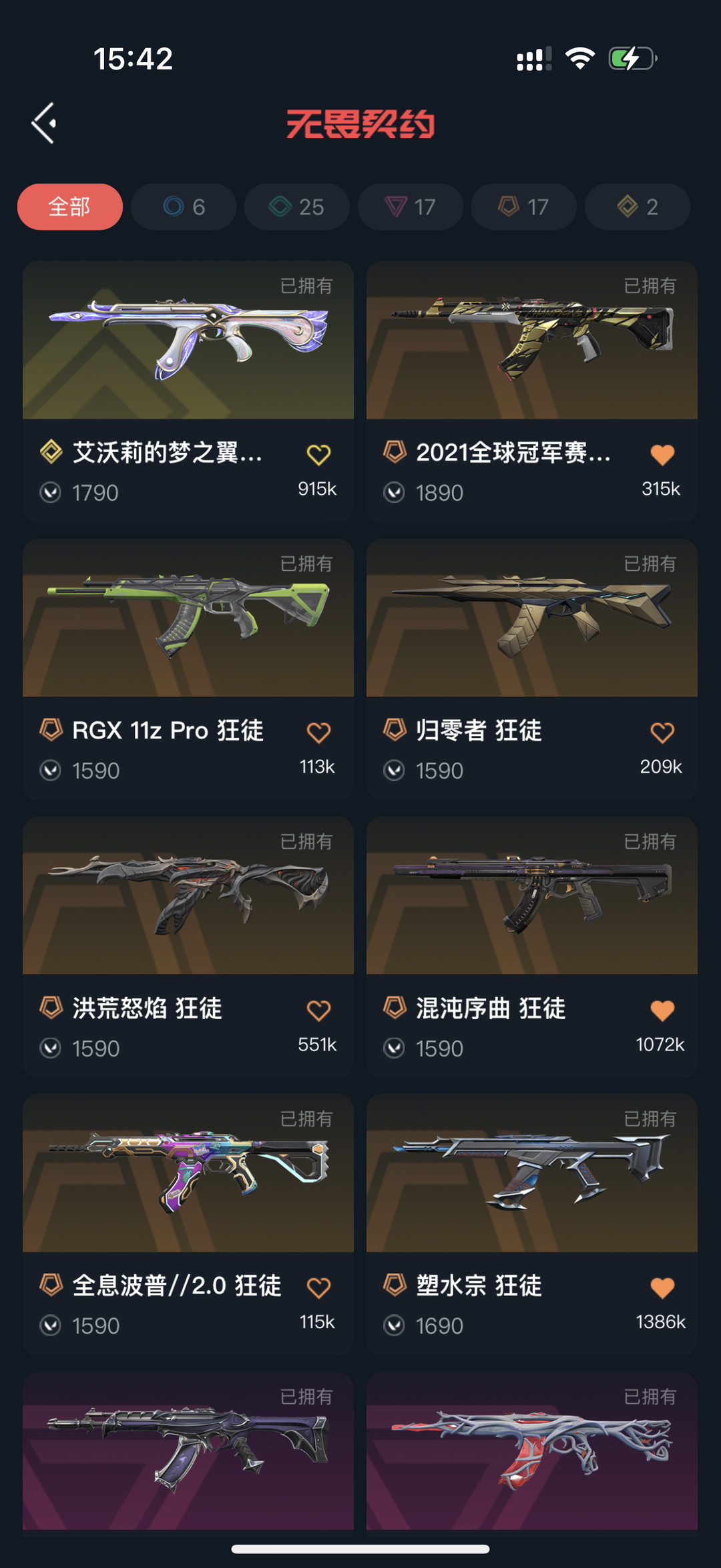721x1568 pixels.
Task: Open the 全息波普//2.0 狂徒 skin card
Action: (x=188, y=1224)
